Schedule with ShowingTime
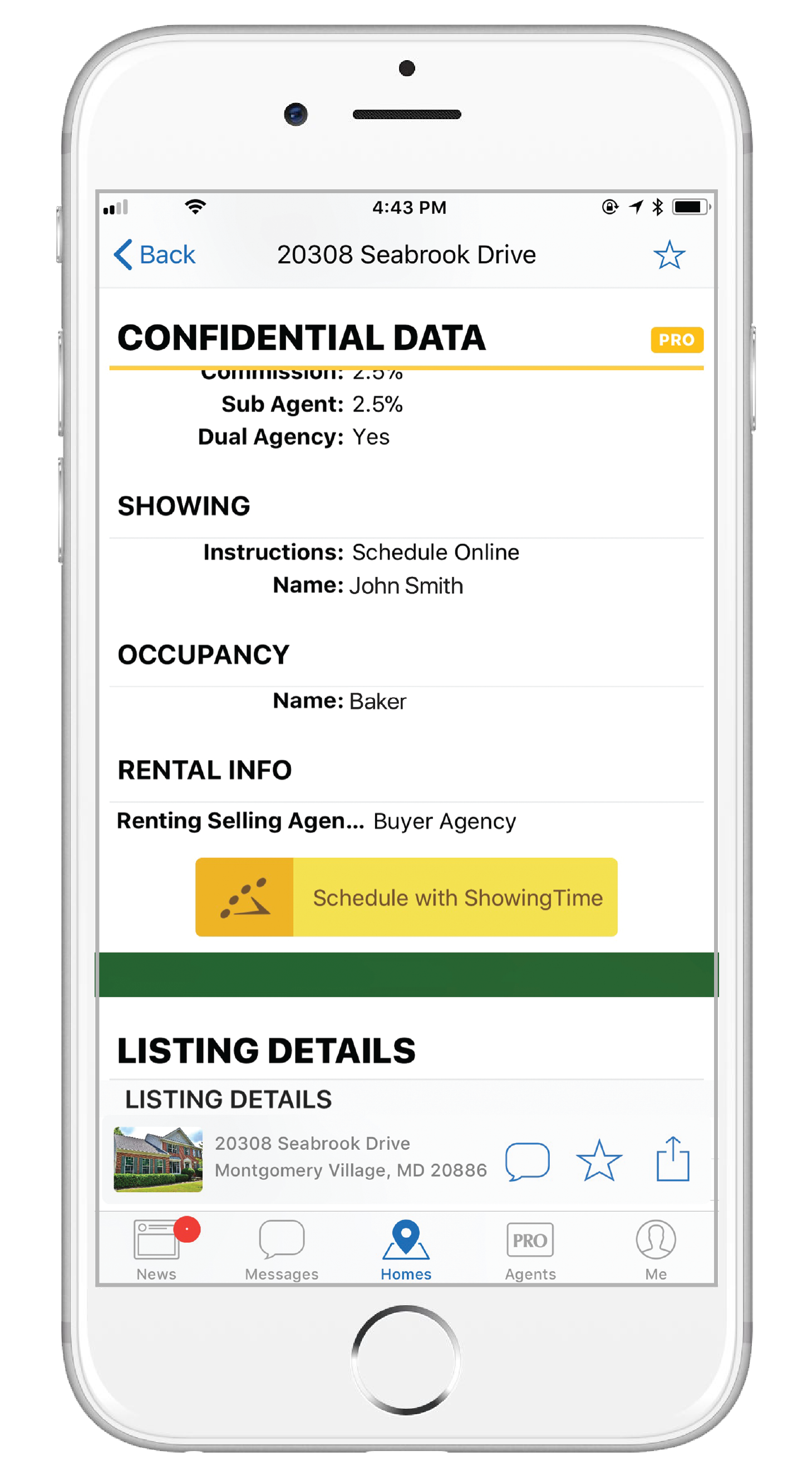This screenshot has height=1480, width=812. 406,897
